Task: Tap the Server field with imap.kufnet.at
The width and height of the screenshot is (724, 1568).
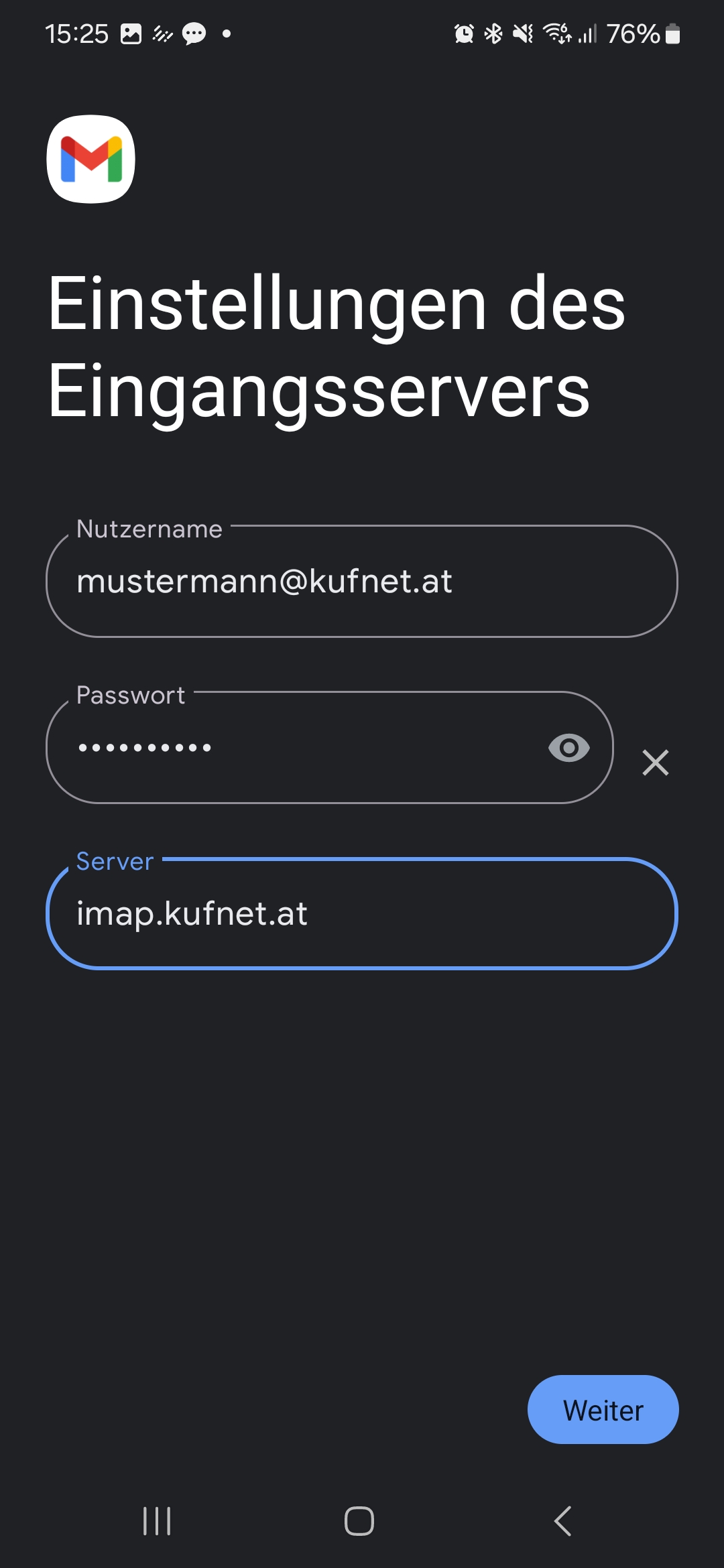Action: click(x=362, y=913)
